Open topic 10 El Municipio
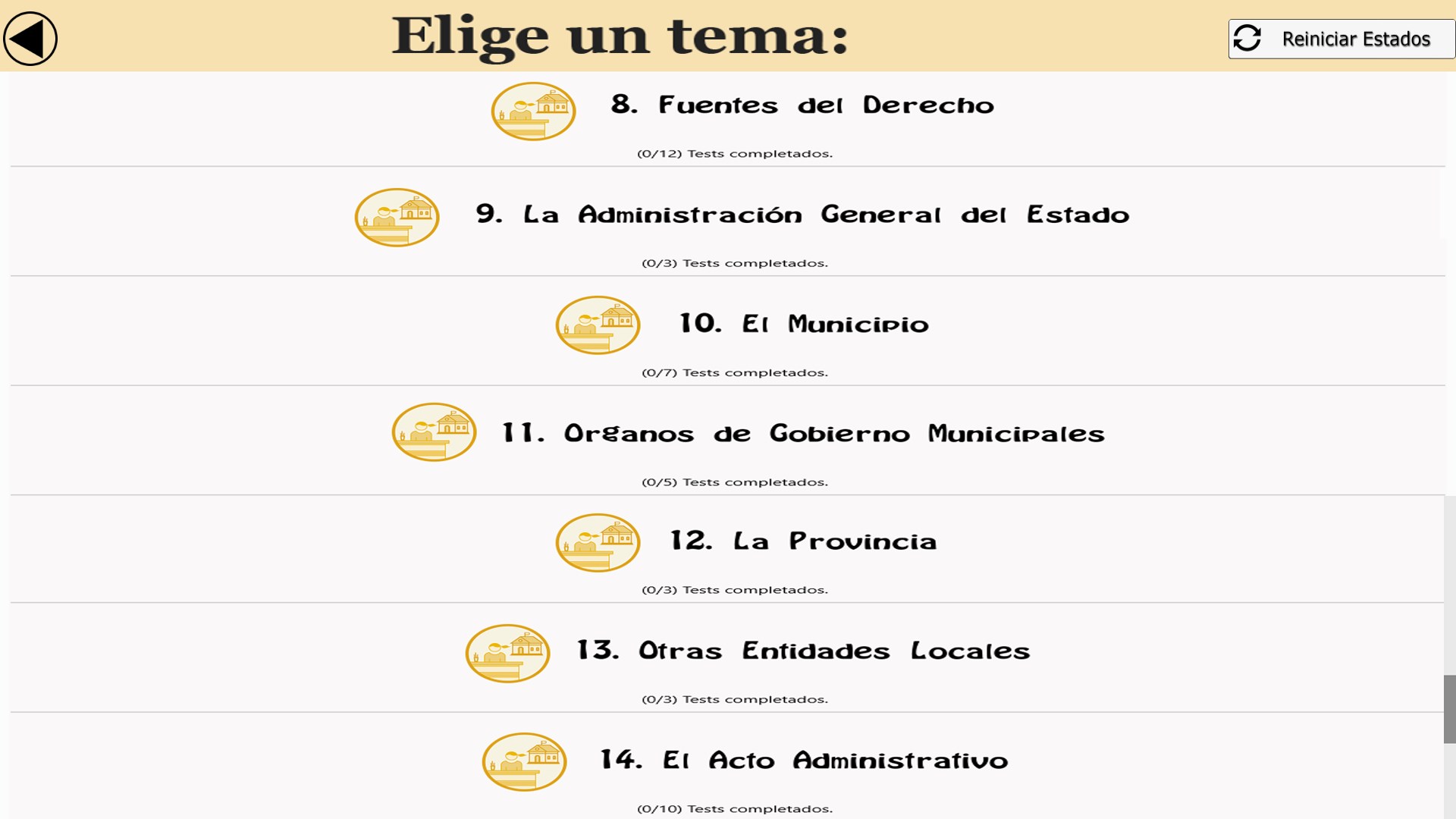This screenshot has width=1456, height=819. pos(804,324)
